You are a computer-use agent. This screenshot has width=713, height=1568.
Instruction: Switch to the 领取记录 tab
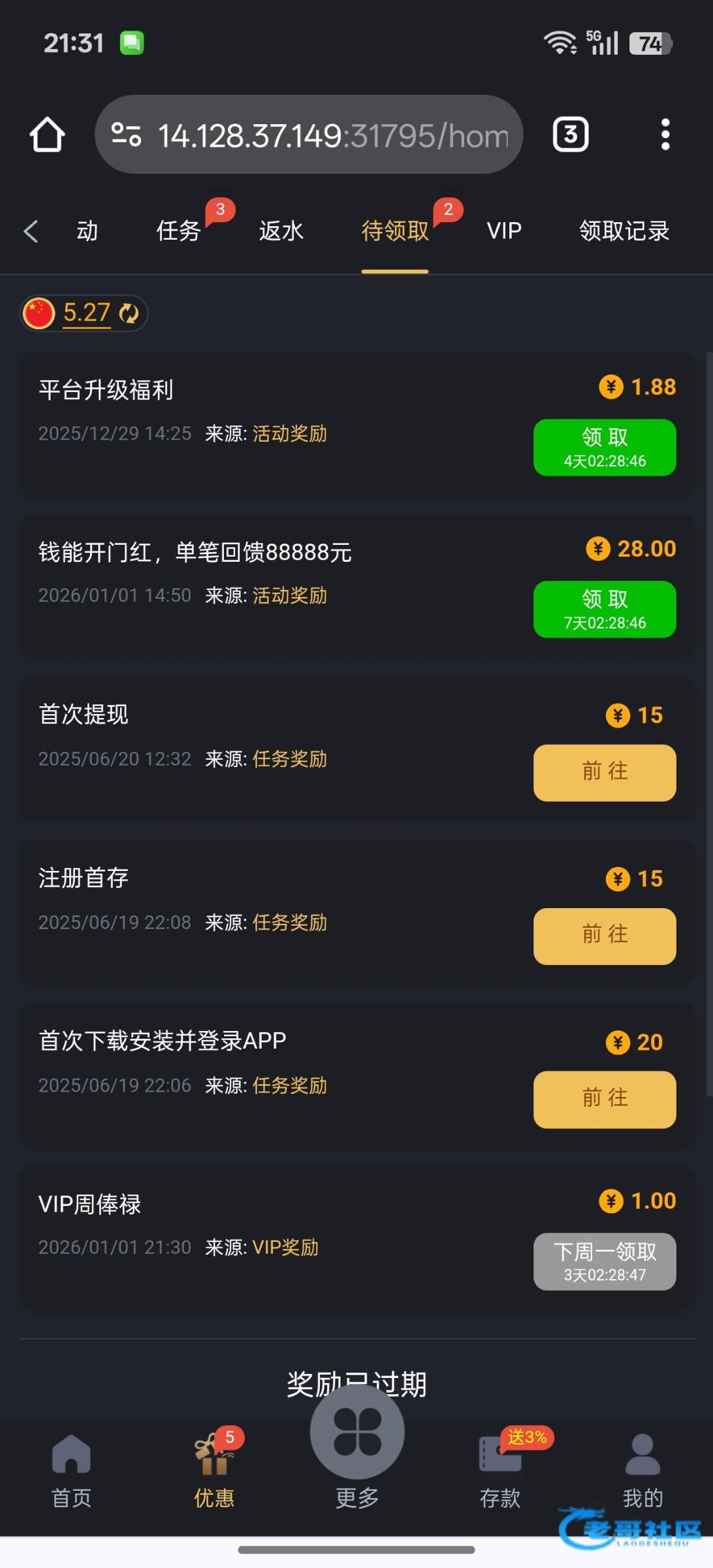tap(624, 231)
